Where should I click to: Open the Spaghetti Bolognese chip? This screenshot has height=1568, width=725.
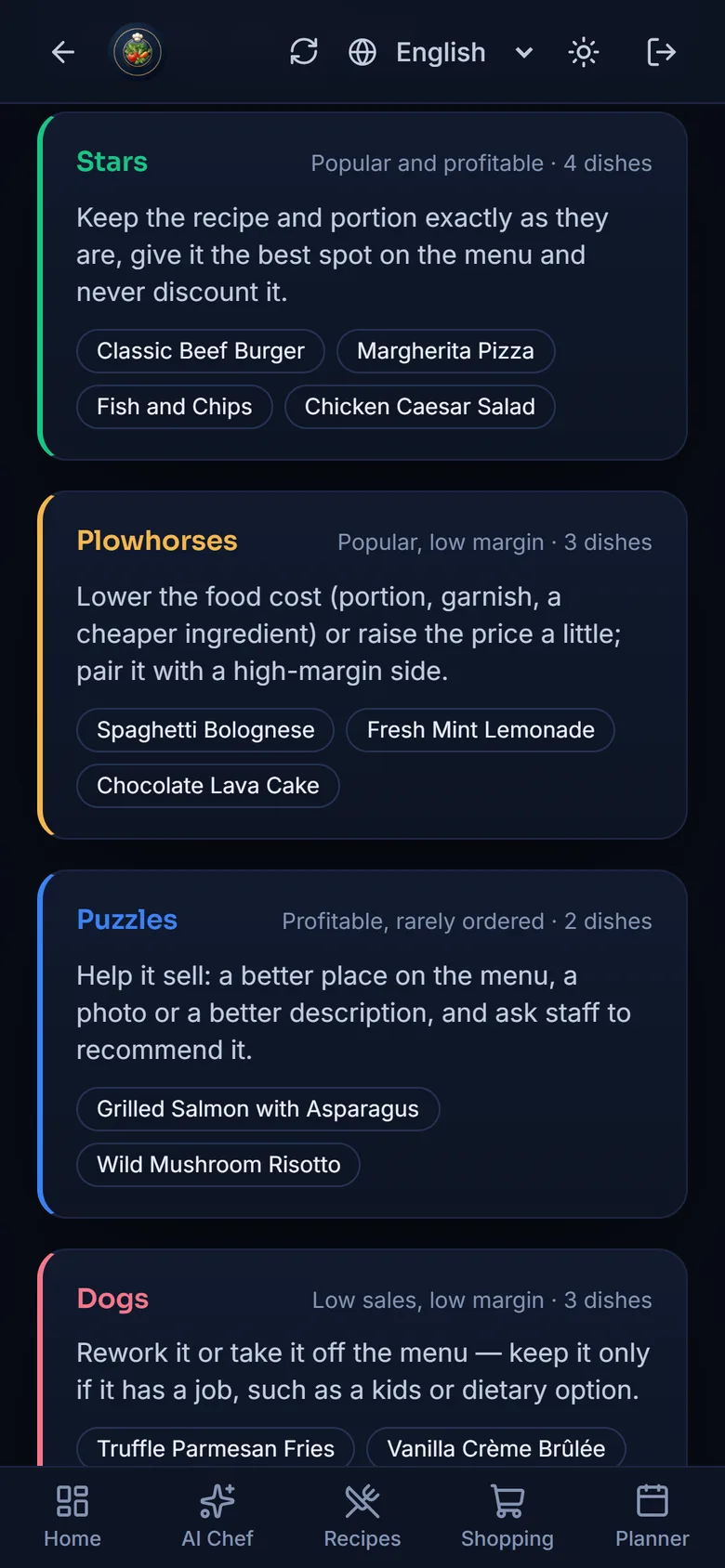point(205,730)
